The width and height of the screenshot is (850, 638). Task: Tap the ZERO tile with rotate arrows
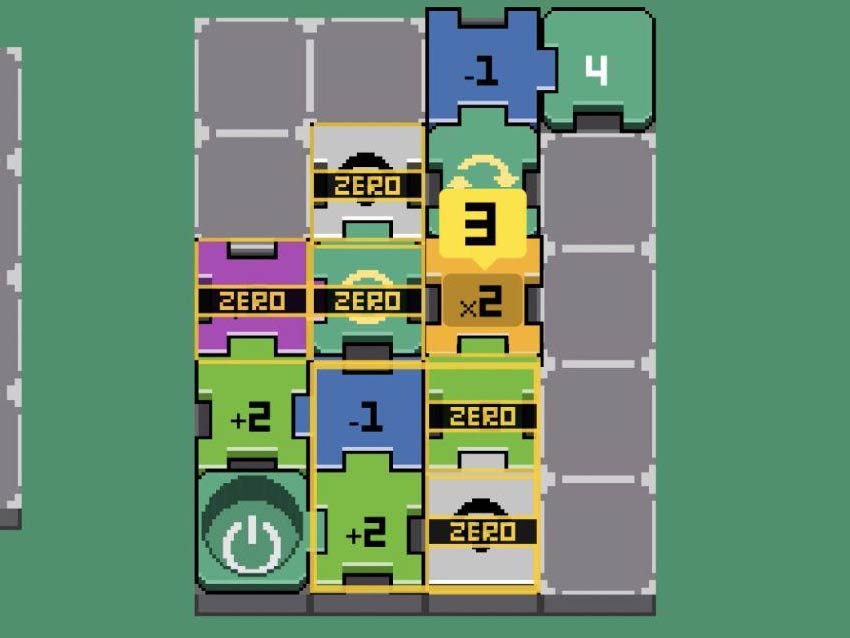click(x=367, y=300)
